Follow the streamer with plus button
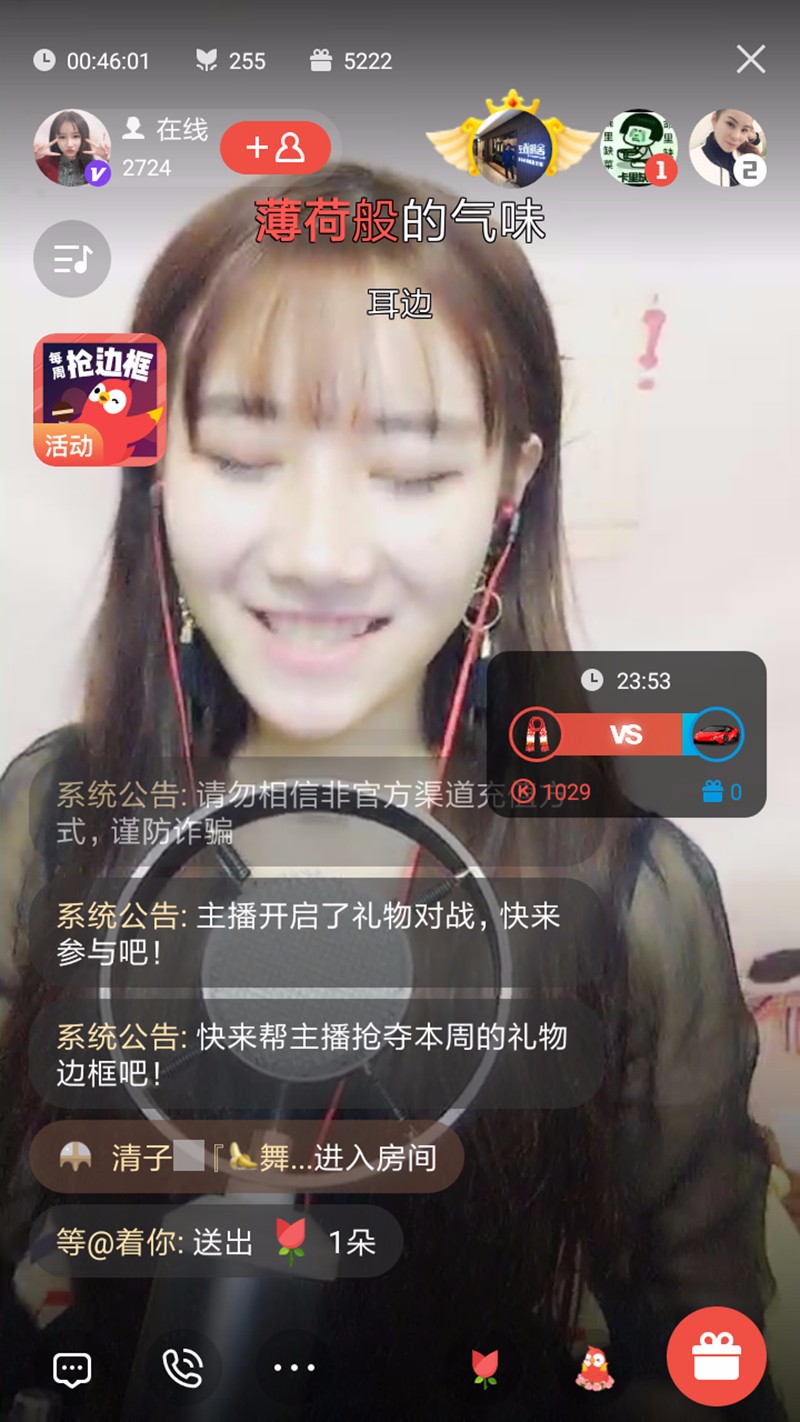800x1422 pixels. pos(275,148)
